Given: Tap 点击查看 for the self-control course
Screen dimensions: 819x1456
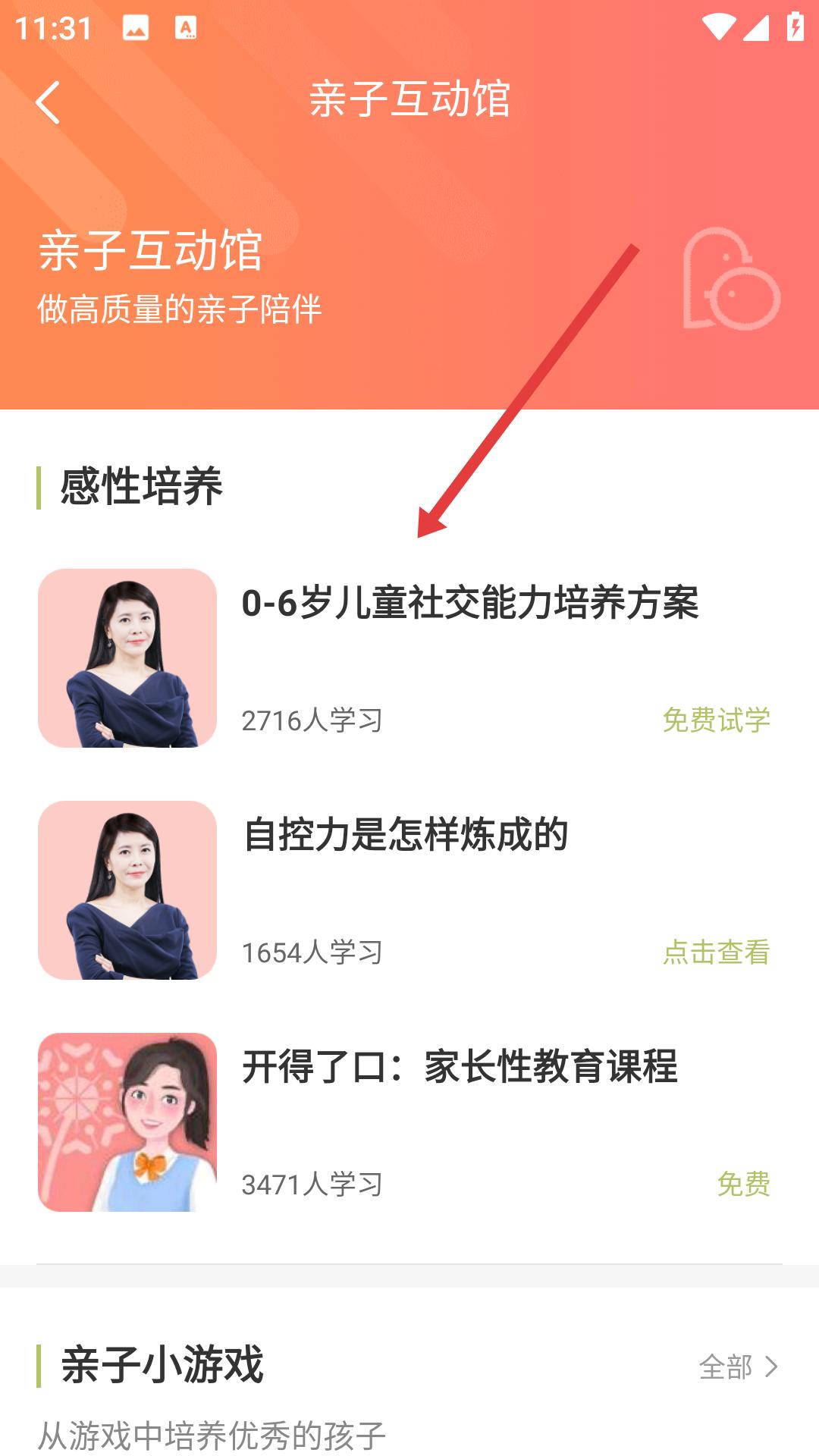Looking at the screenshot, I should pos(716,952).
